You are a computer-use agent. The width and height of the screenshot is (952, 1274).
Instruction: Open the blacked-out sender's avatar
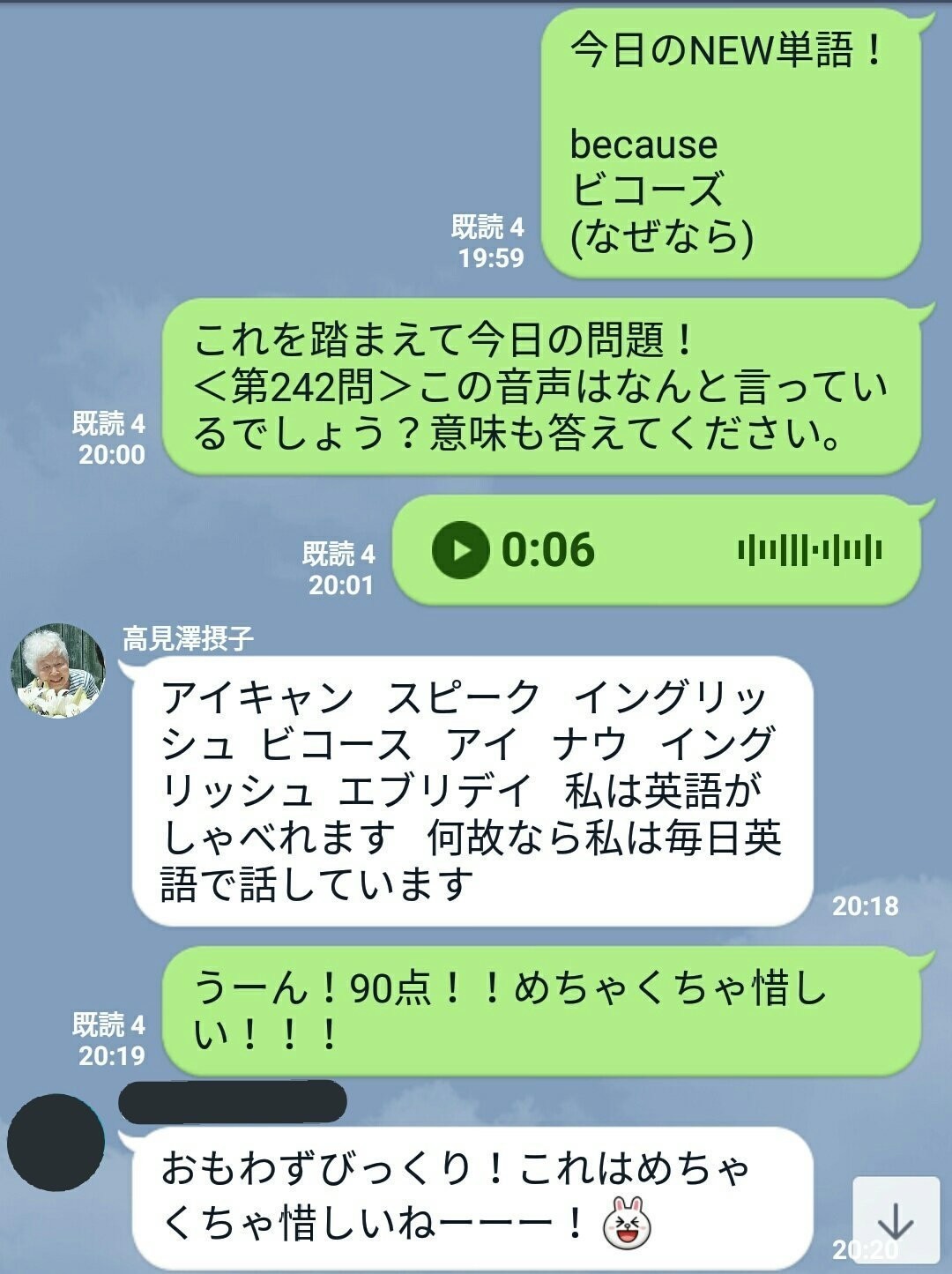(x=56, y=1143)
